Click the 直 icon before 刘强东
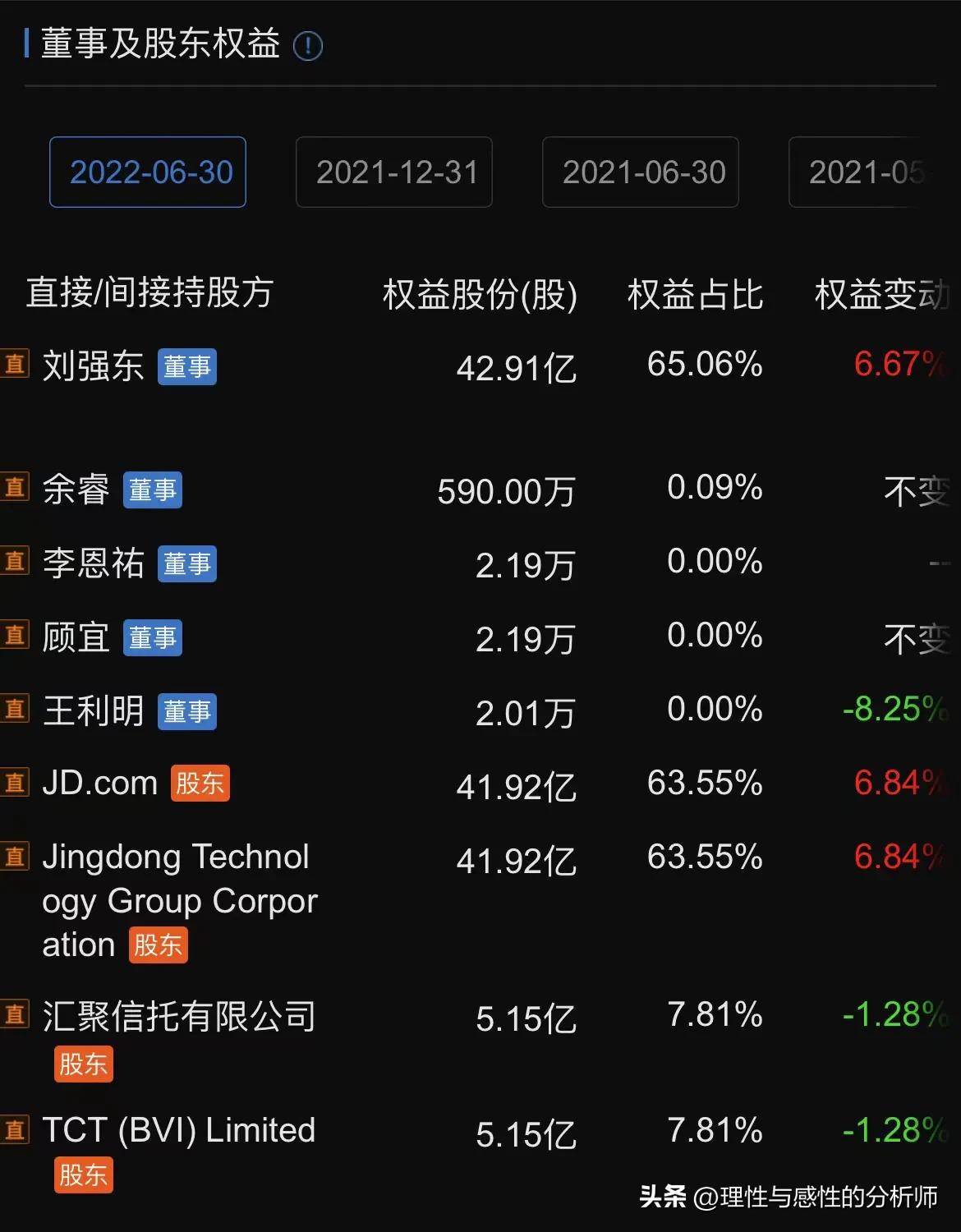 14,365
